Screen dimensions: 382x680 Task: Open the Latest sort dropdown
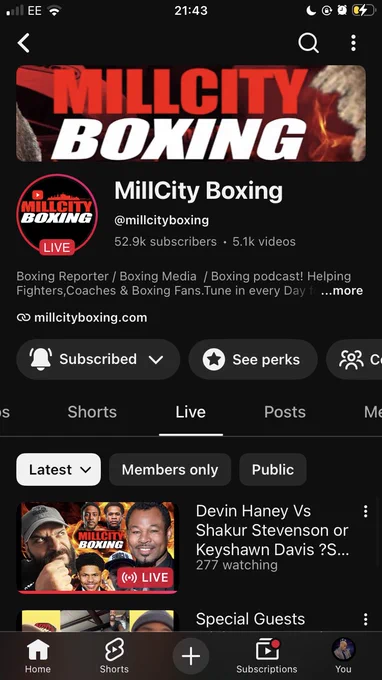point(59,470)
